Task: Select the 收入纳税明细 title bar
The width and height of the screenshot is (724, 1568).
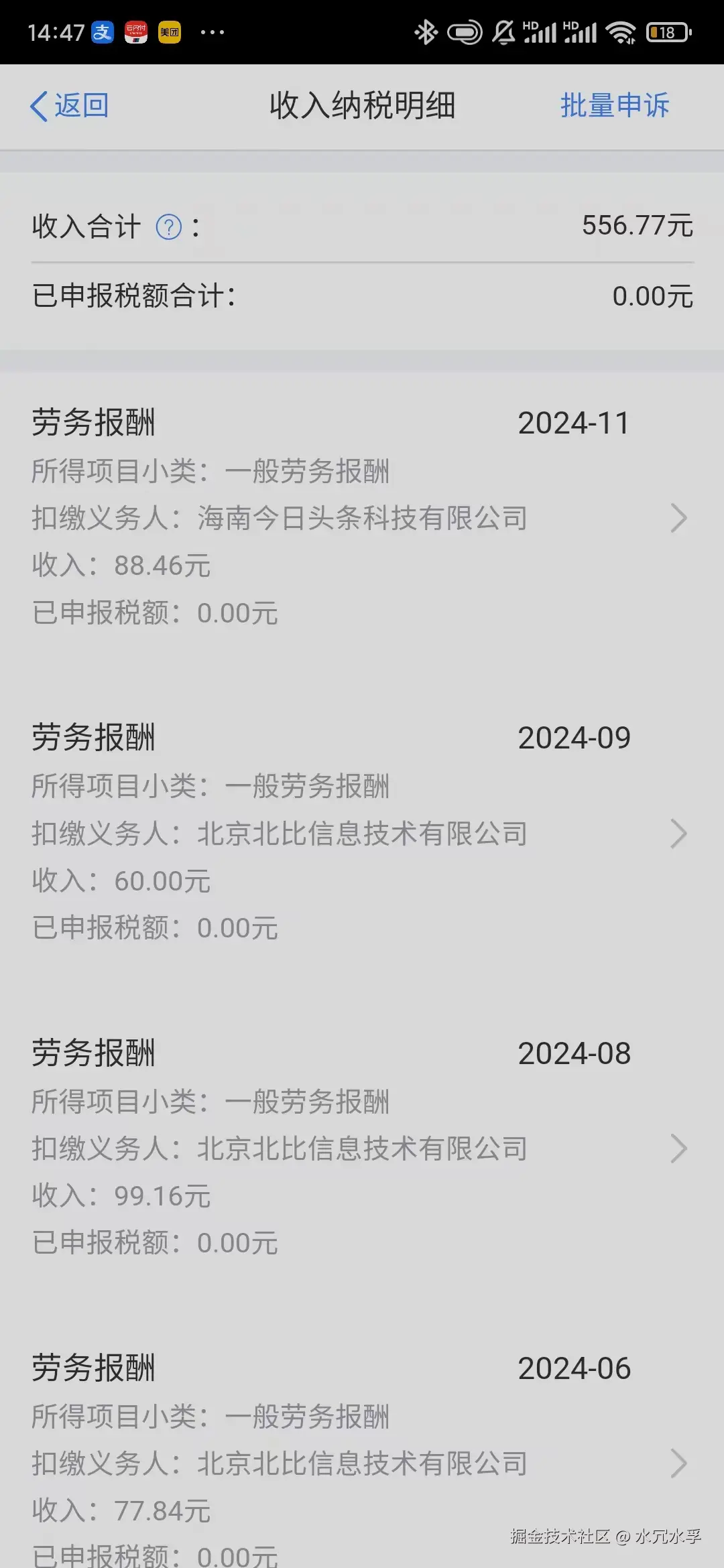Action: click(362, 106)
